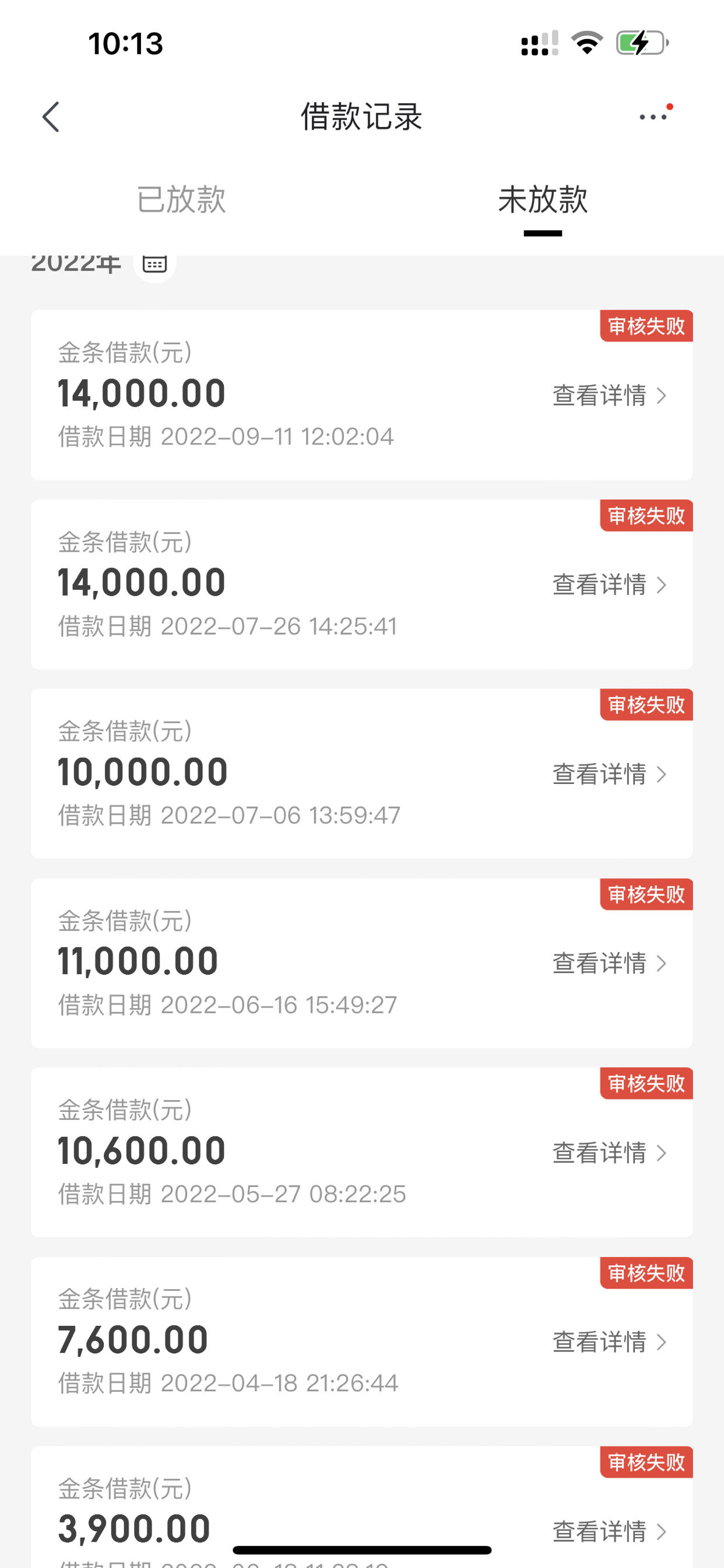The image size is (724, 1568).
Task: Open 查看详情 for 2022-07-26 loan
Action: coord(610,585)
